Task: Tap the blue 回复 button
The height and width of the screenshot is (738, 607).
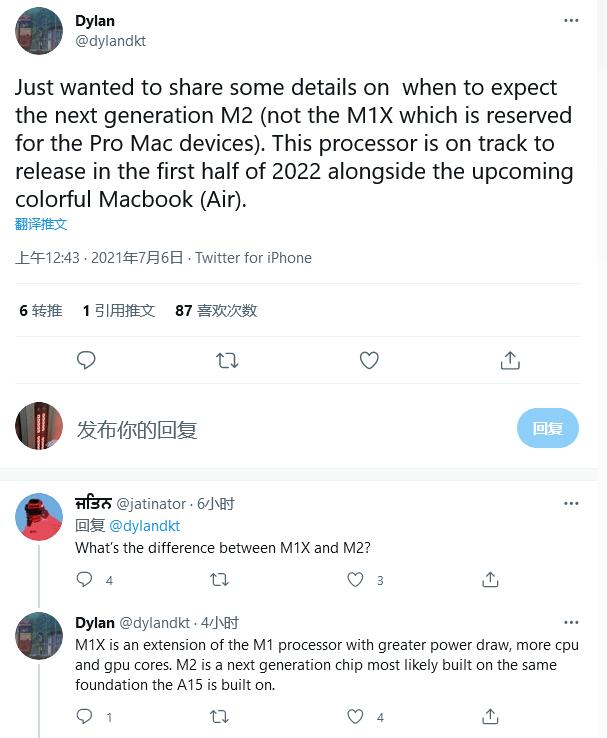Action: point(548,428)
